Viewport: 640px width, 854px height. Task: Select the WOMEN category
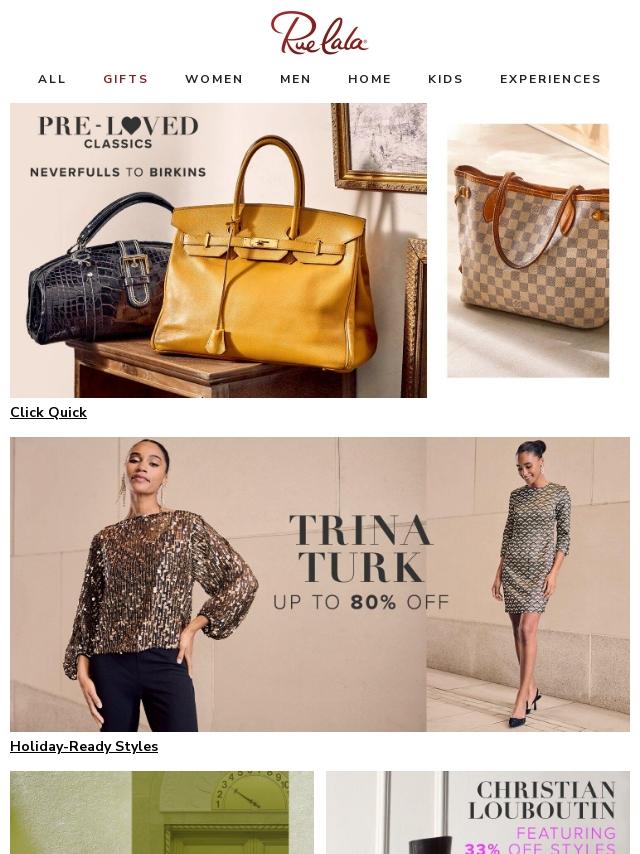pos(214,79)
